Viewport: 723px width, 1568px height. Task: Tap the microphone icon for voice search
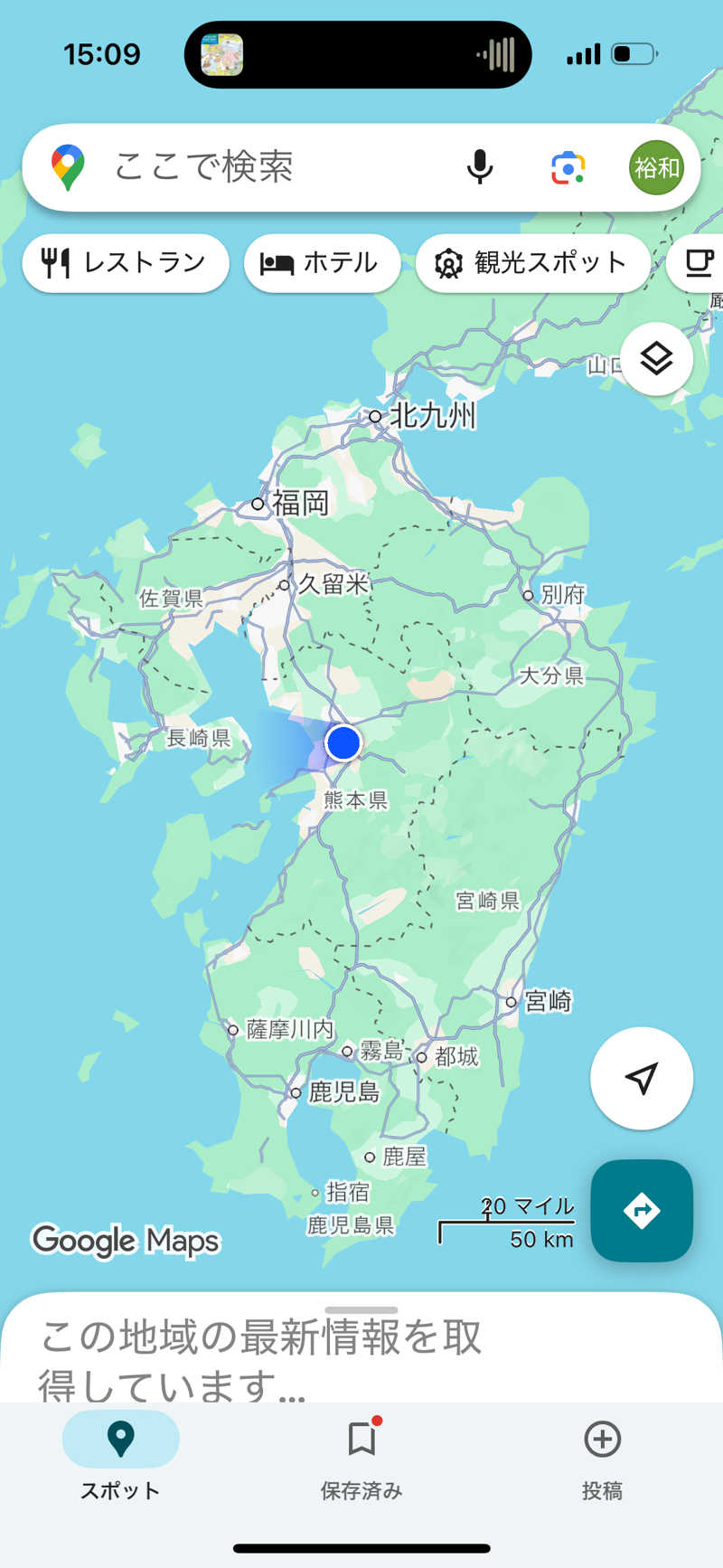(481, 167)
